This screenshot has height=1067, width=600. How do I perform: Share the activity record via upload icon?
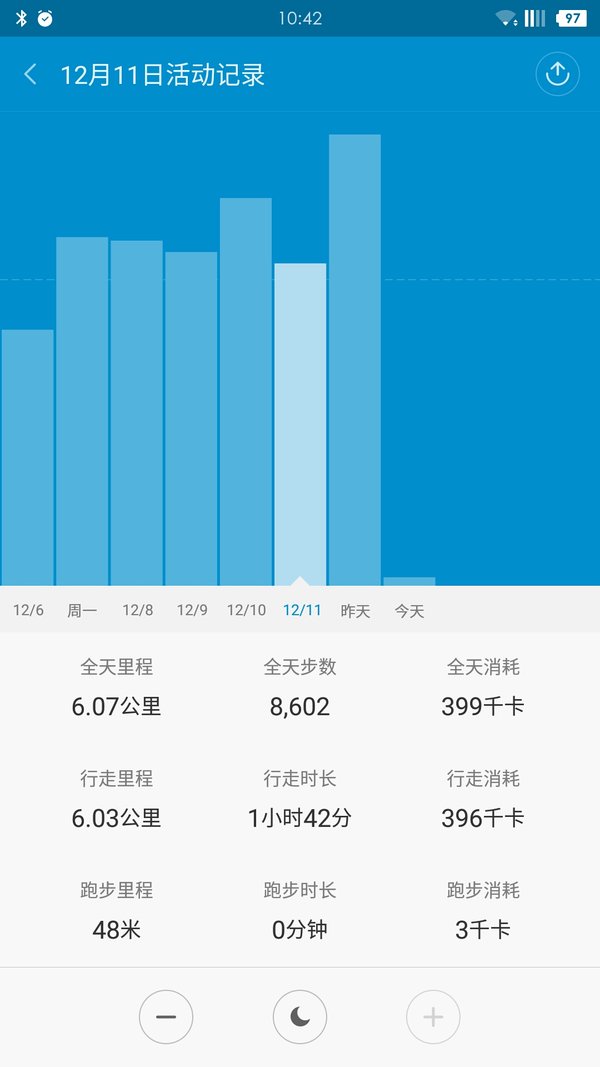coord(557,73)
